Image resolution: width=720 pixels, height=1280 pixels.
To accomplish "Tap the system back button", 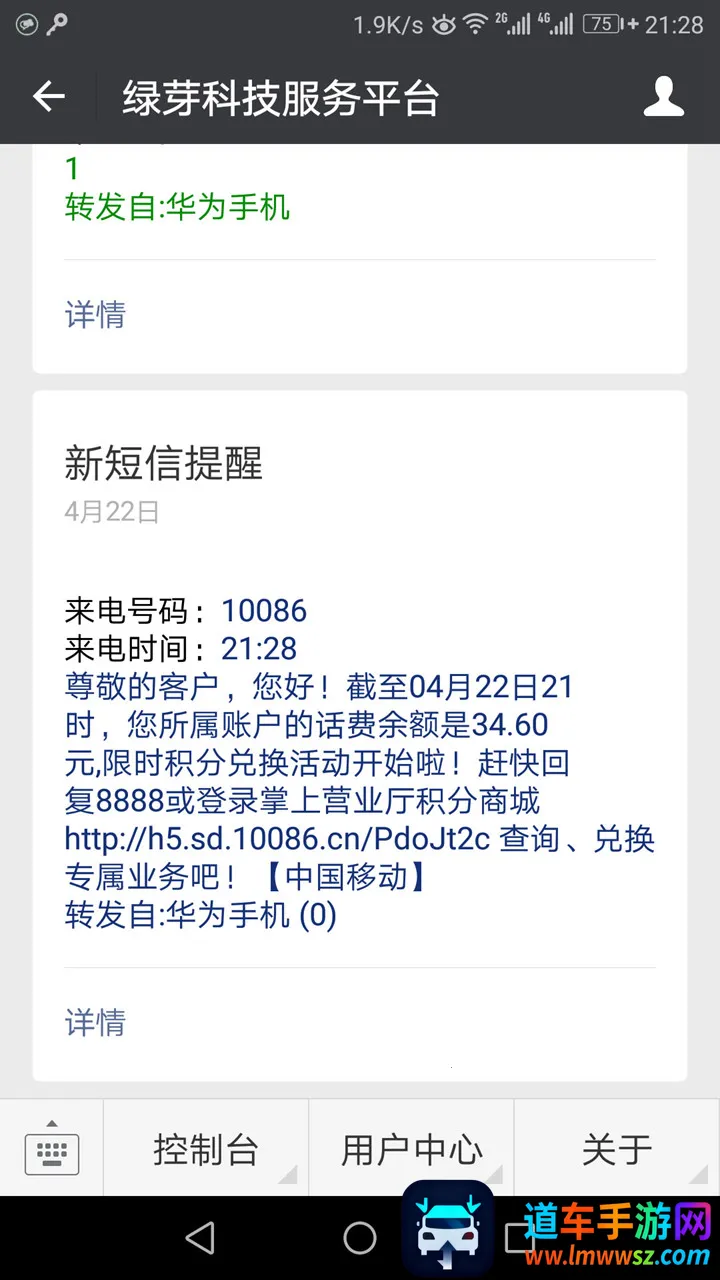I will click(200, 1238).
